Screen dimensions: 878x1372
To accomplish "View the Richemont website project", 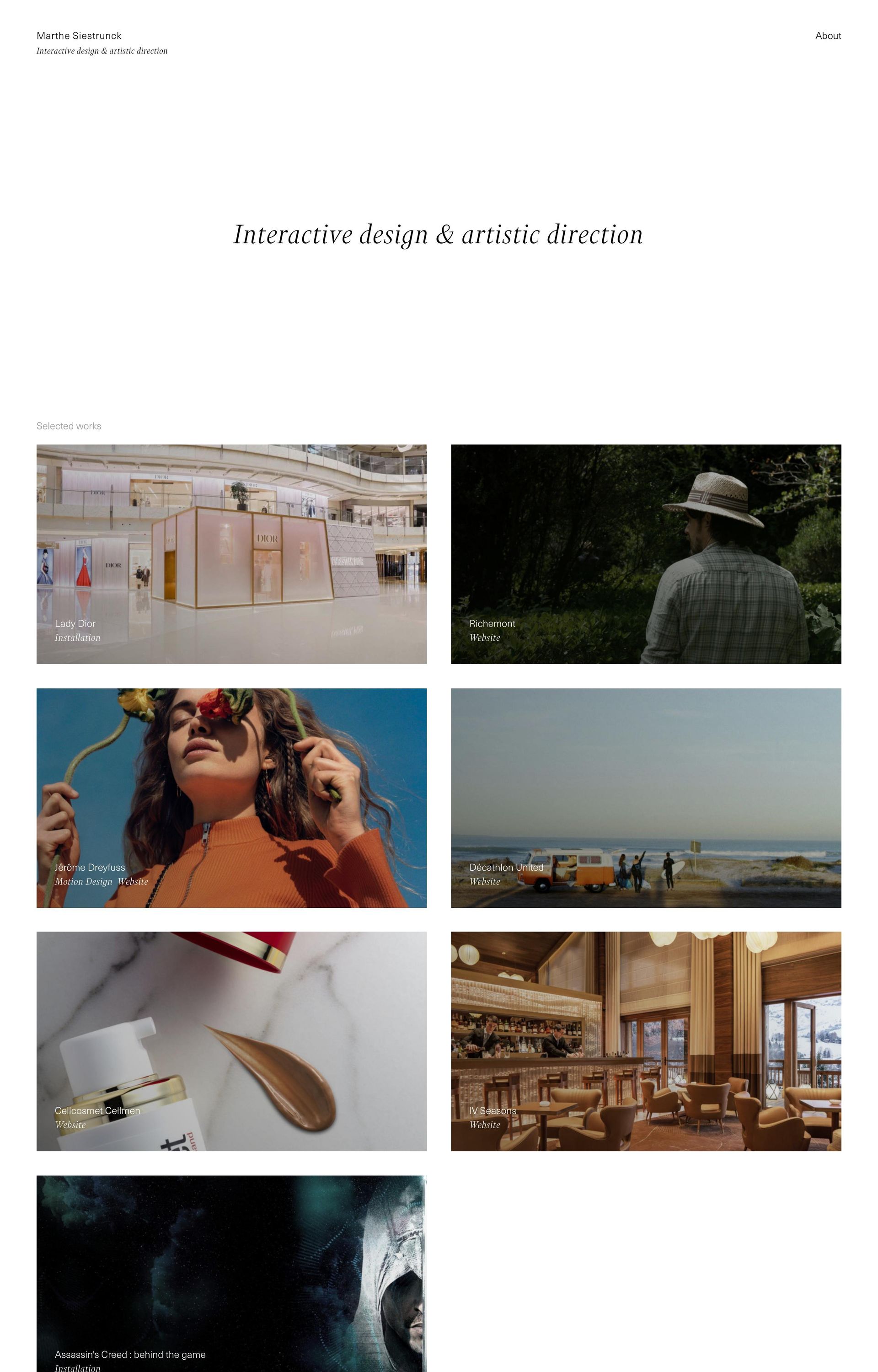I will (645, 554).
